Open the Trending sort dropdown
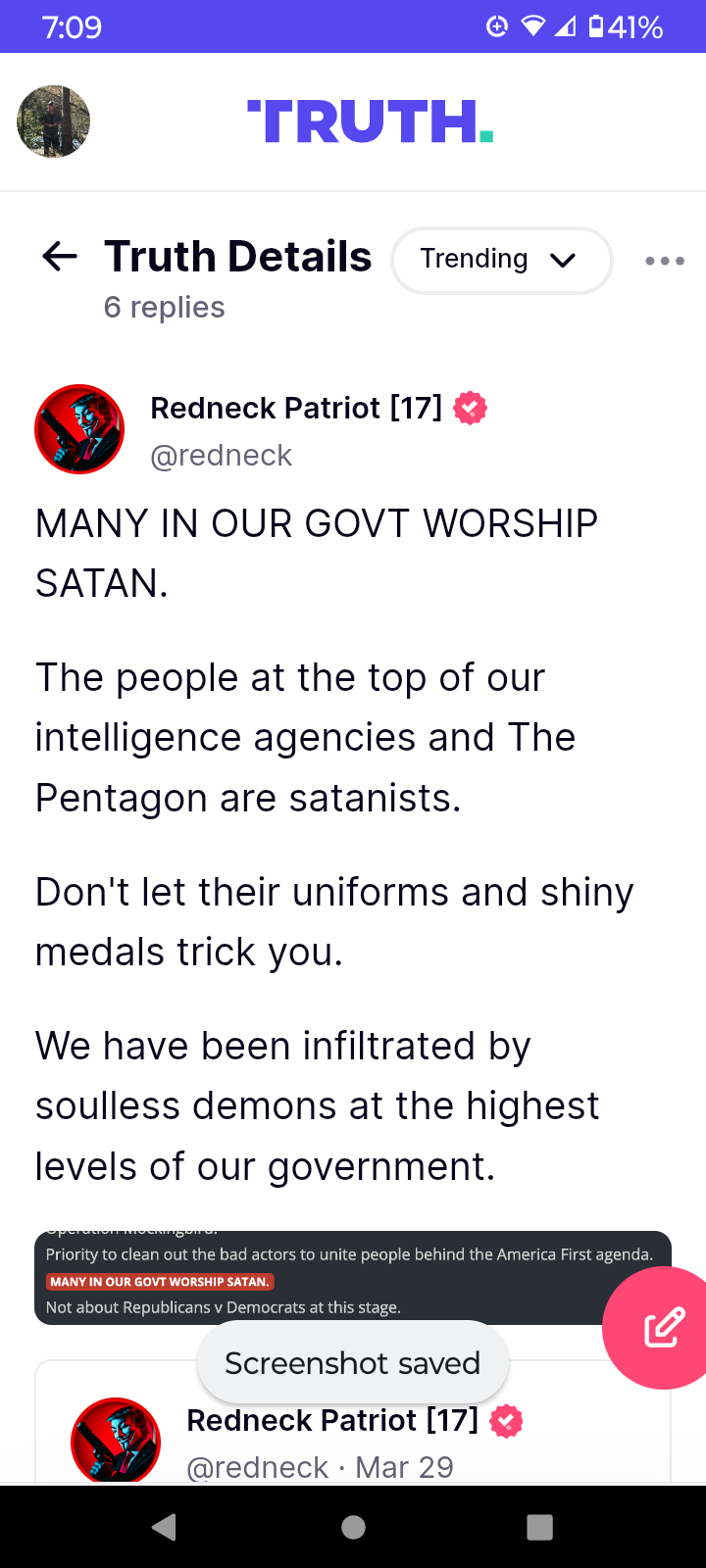Image resolution: width=706 pixels, height=1568 pixels. [x=501, y=260]
